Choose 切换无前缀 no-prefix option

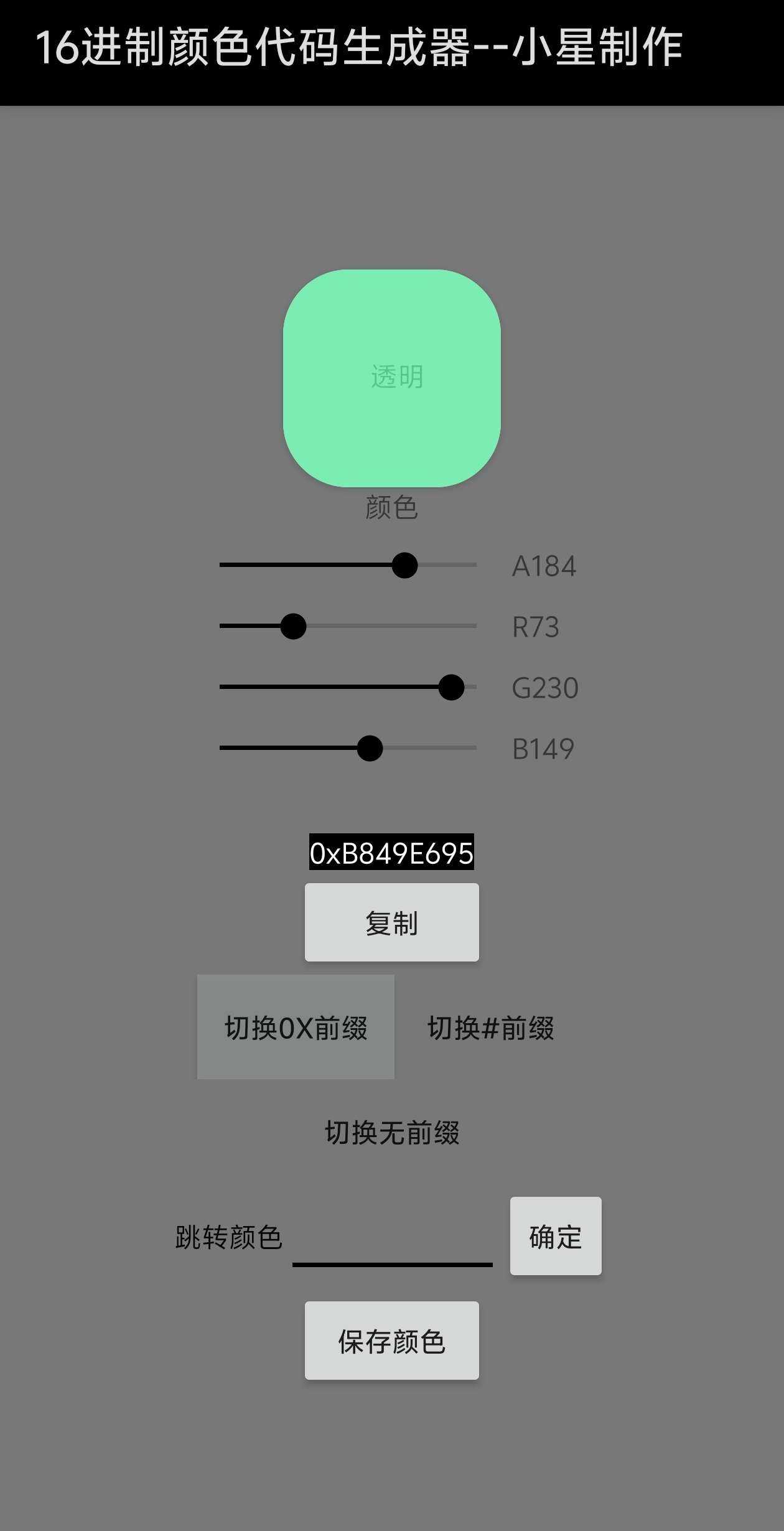pos(392,1132)
